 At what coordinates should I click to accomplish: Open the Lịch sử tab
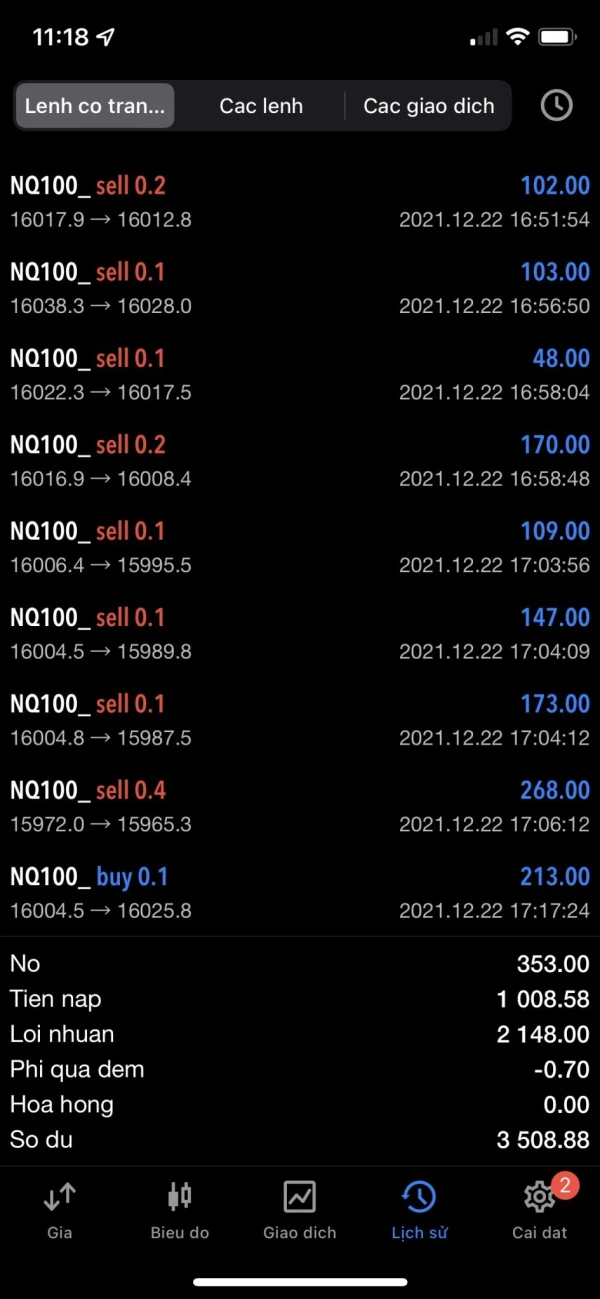(419, 1208)
